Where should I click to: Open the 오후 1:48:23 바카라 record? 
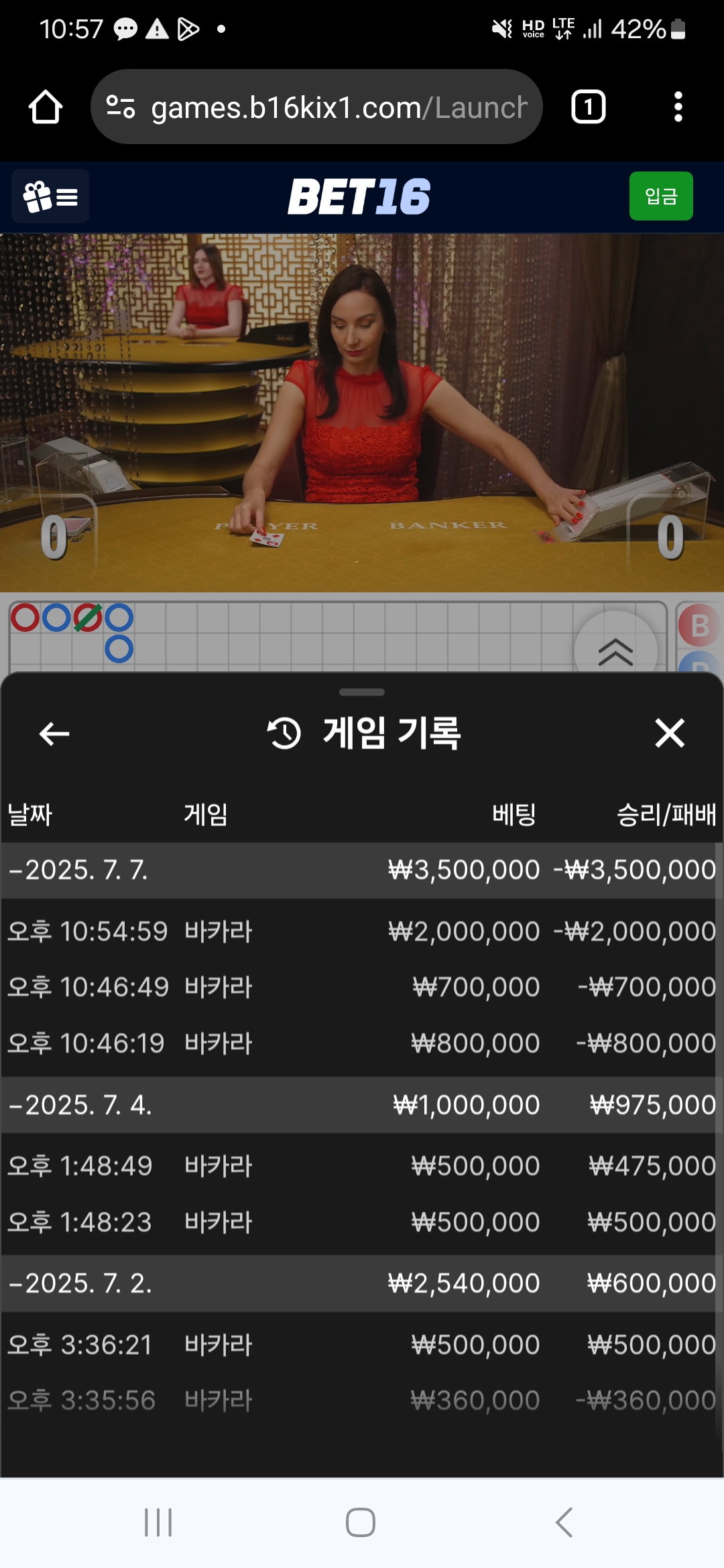click(x=361, y=1222)
